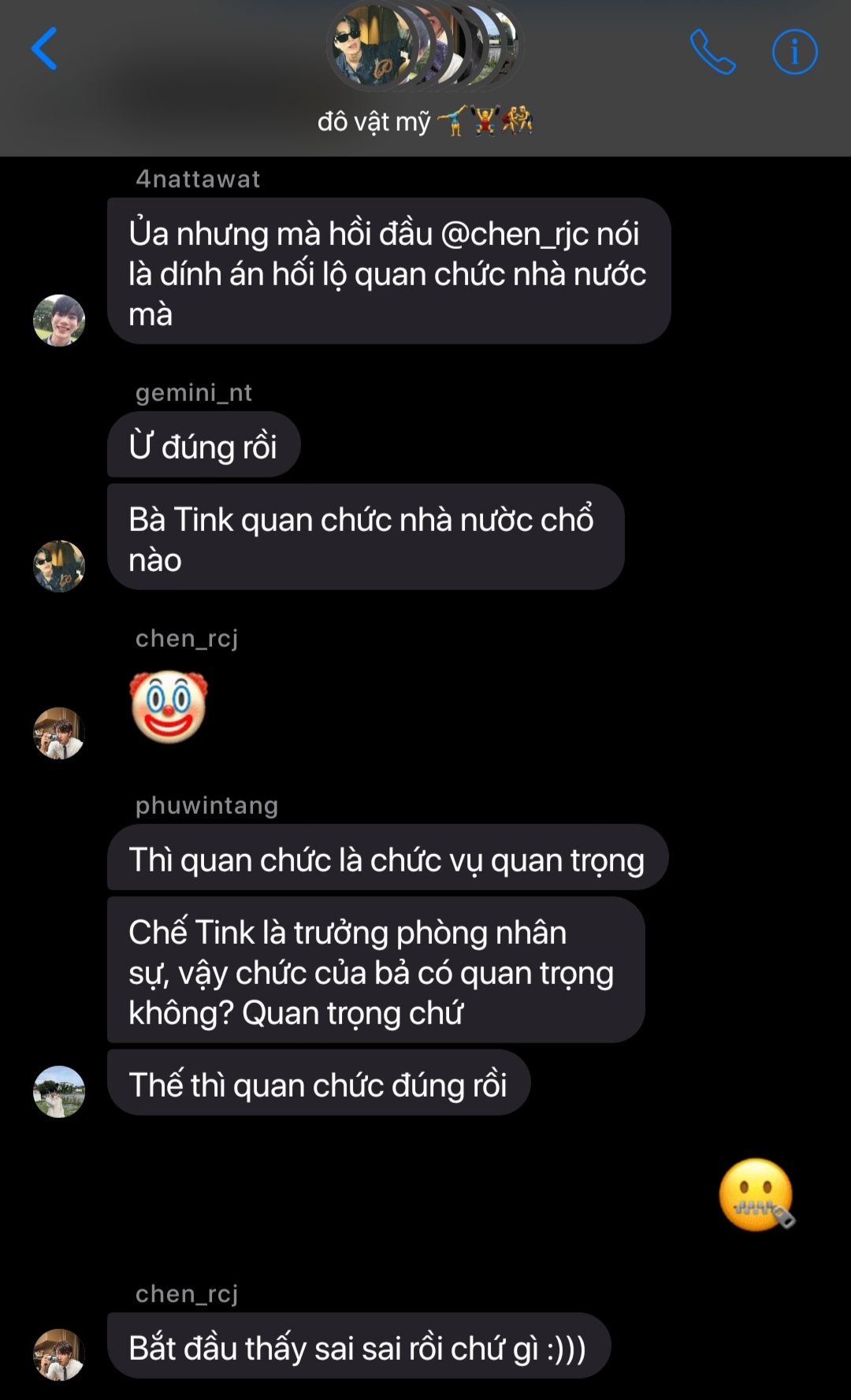Viewport: 851px width, 1400px height.
Task: Tap phuwintang's avatar next to his messages
Action: click(59, 1091)
